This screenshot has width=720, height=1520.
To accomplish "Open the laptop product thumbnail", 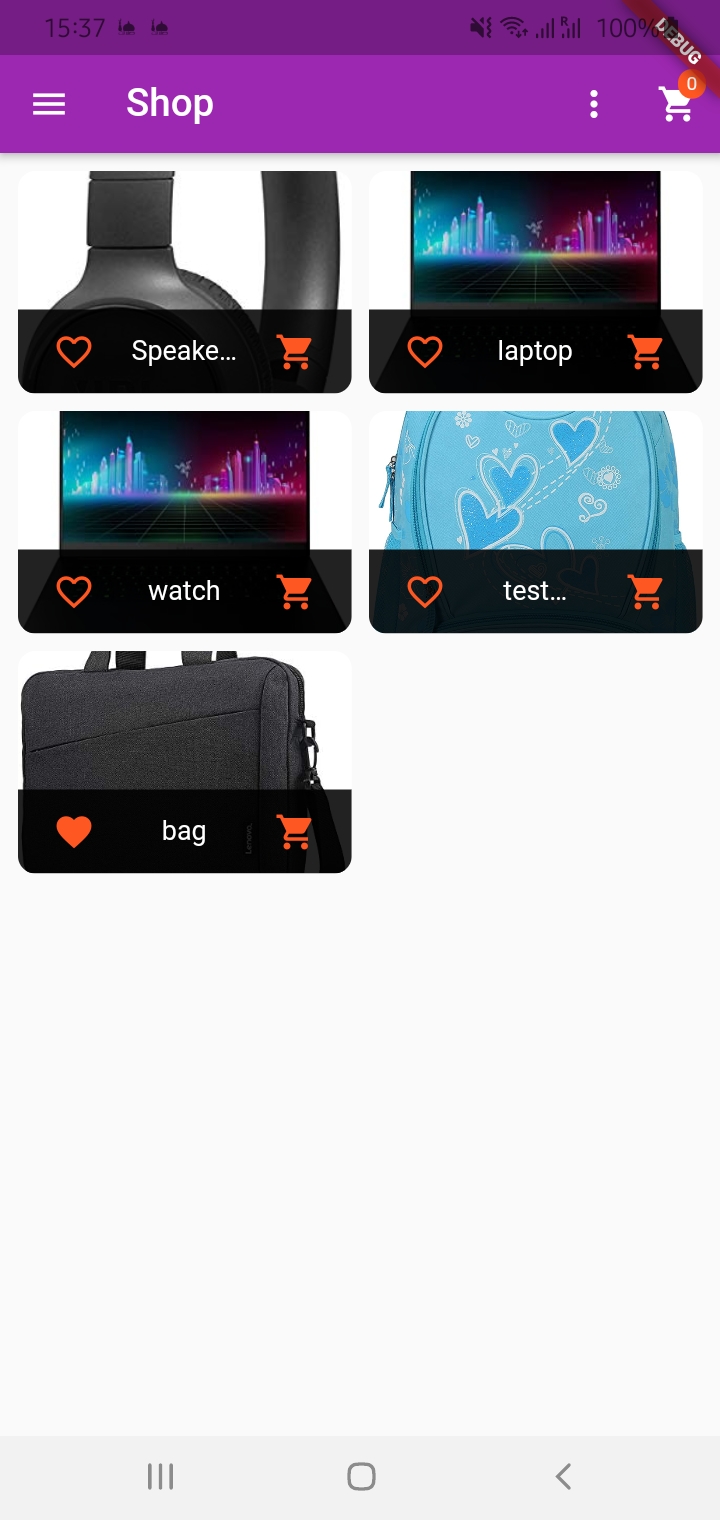I will (535, 245).
